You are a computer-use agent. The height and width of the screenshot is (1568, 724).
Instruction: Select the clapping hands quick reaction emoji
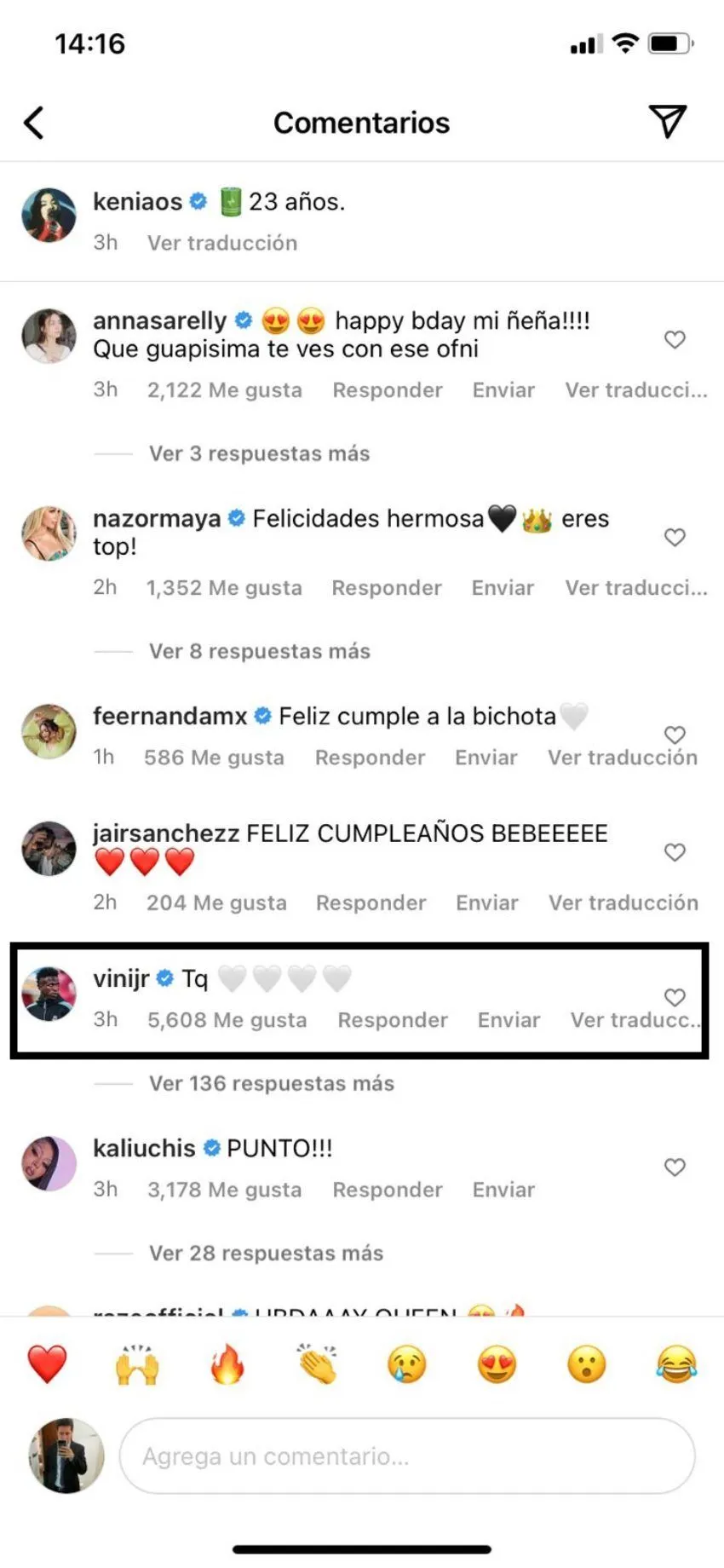[x=317, y=1363]
